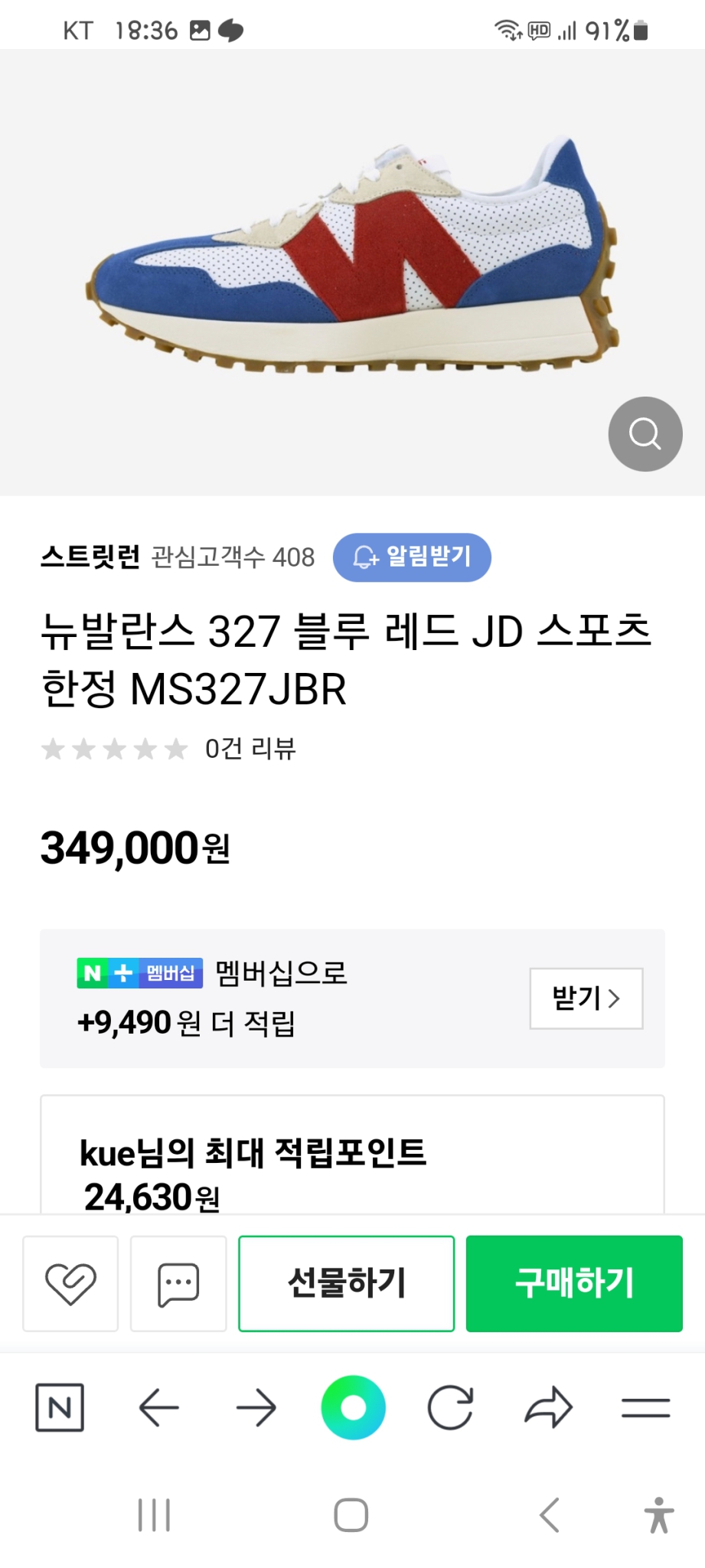Enable notifications via 알림받기 toggle
The image size is (705, 1568).
pos(412,557)
